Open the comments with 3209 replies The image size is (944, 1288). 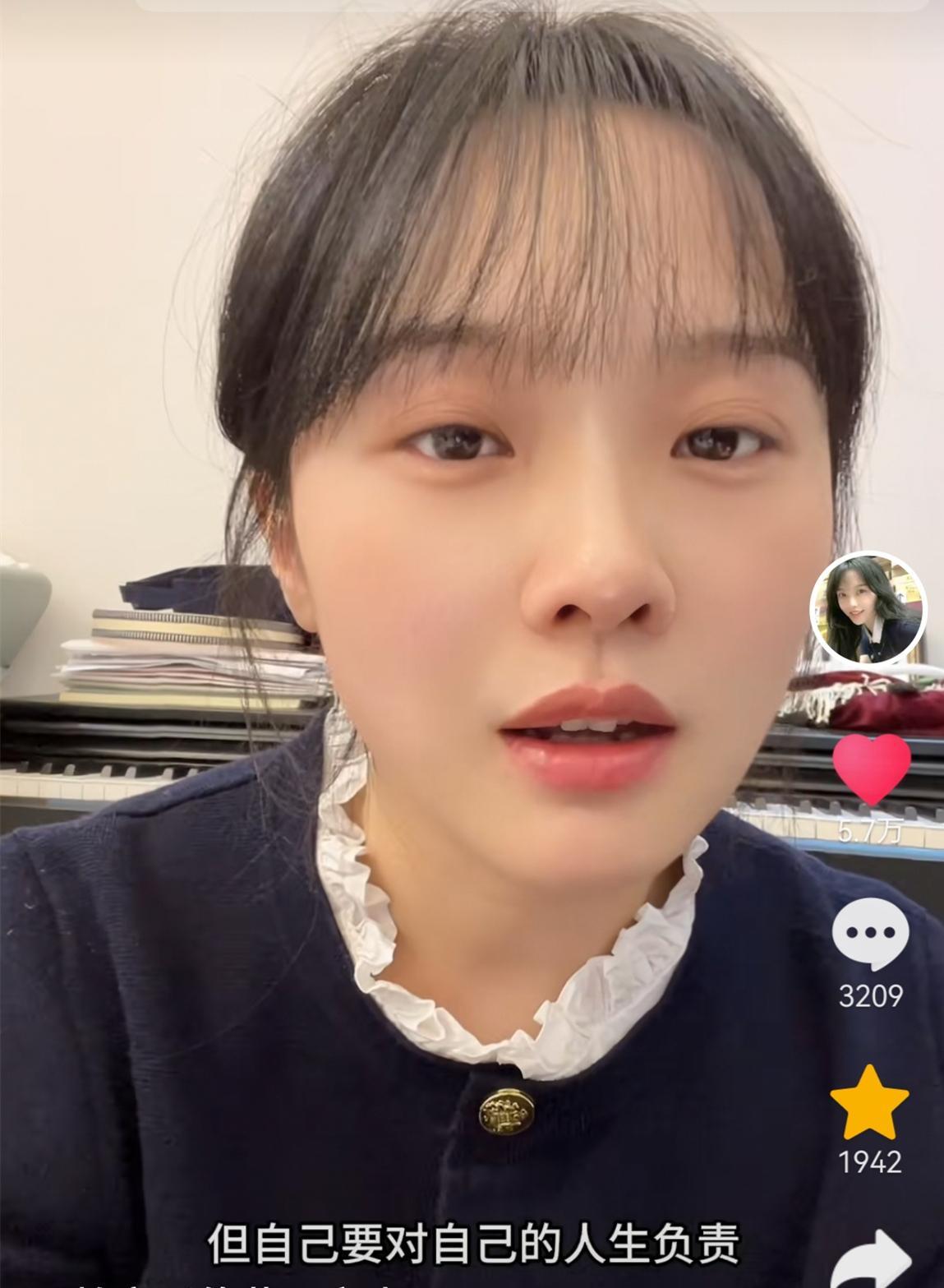coord(870,935)
